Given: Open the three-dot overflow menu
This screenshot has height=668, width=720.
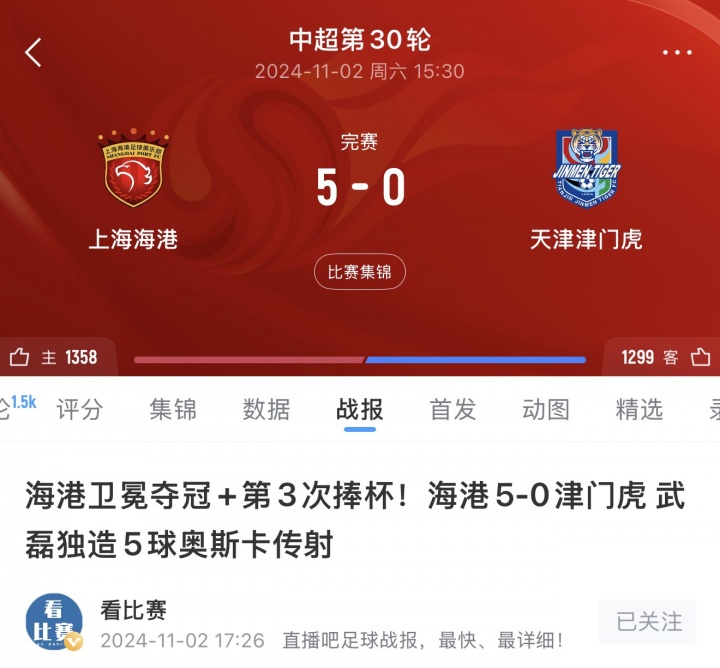Looking at the screenshot, I should pyautogui.click(x=677, y=53).
